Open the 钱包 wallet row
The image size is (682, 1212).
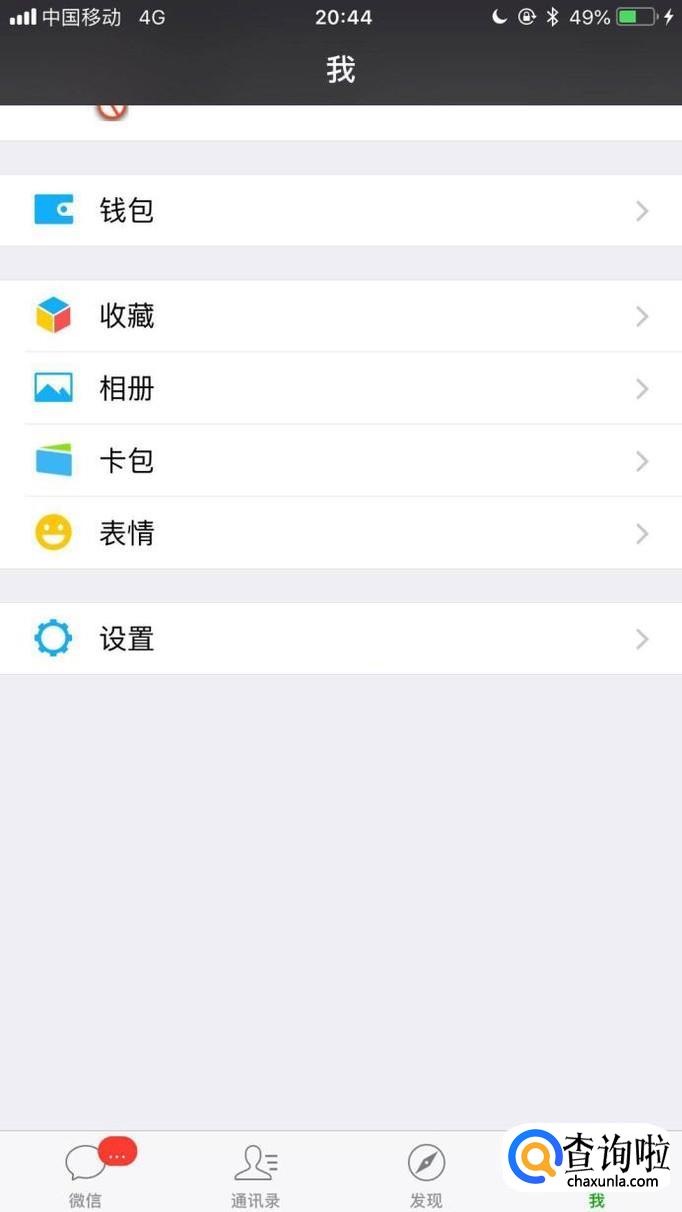click(x=340, y=211)
